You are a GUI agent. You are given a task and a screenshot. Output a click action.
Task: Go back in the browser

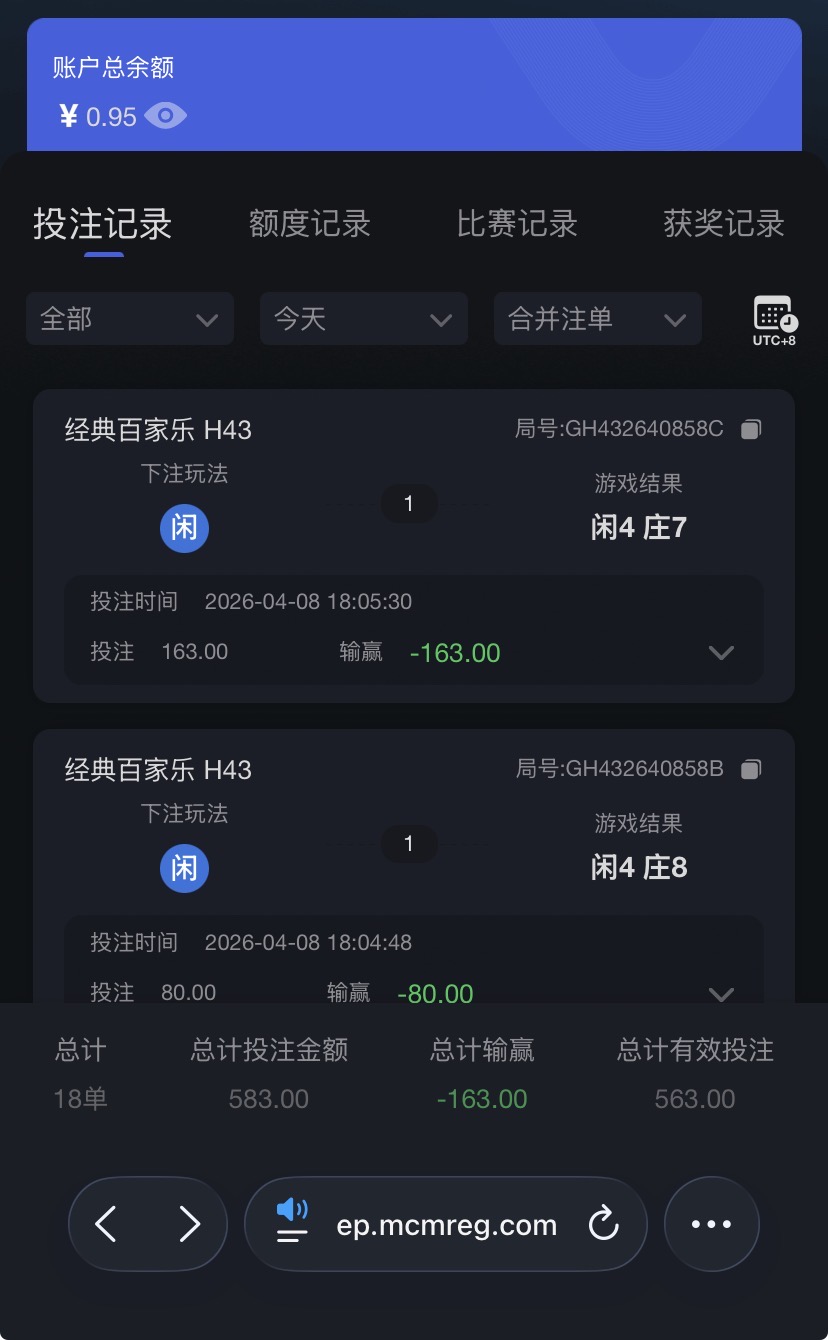106,1224
